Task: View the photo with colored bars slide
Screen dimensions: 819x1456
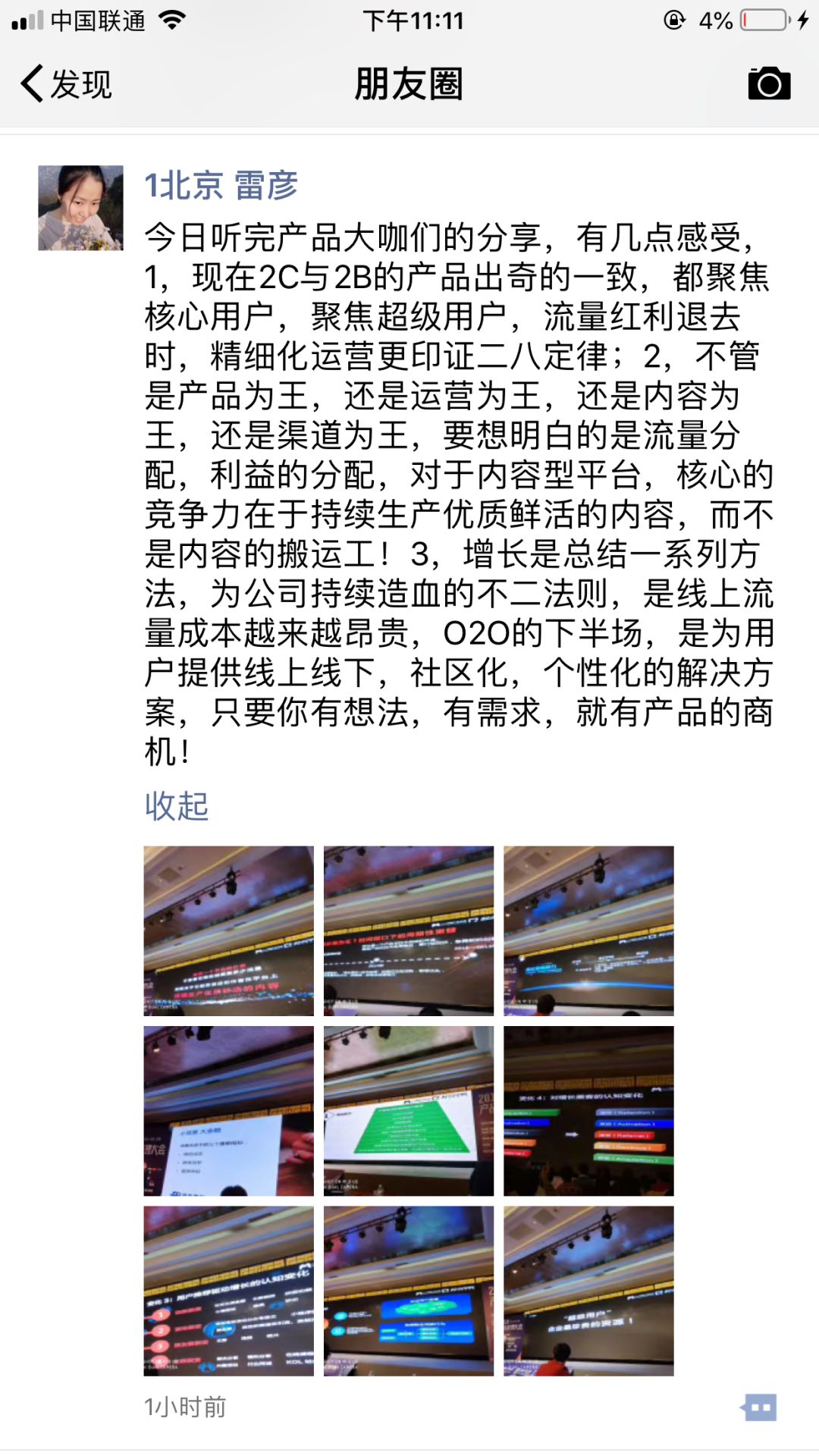Action: pos(588,1111)
